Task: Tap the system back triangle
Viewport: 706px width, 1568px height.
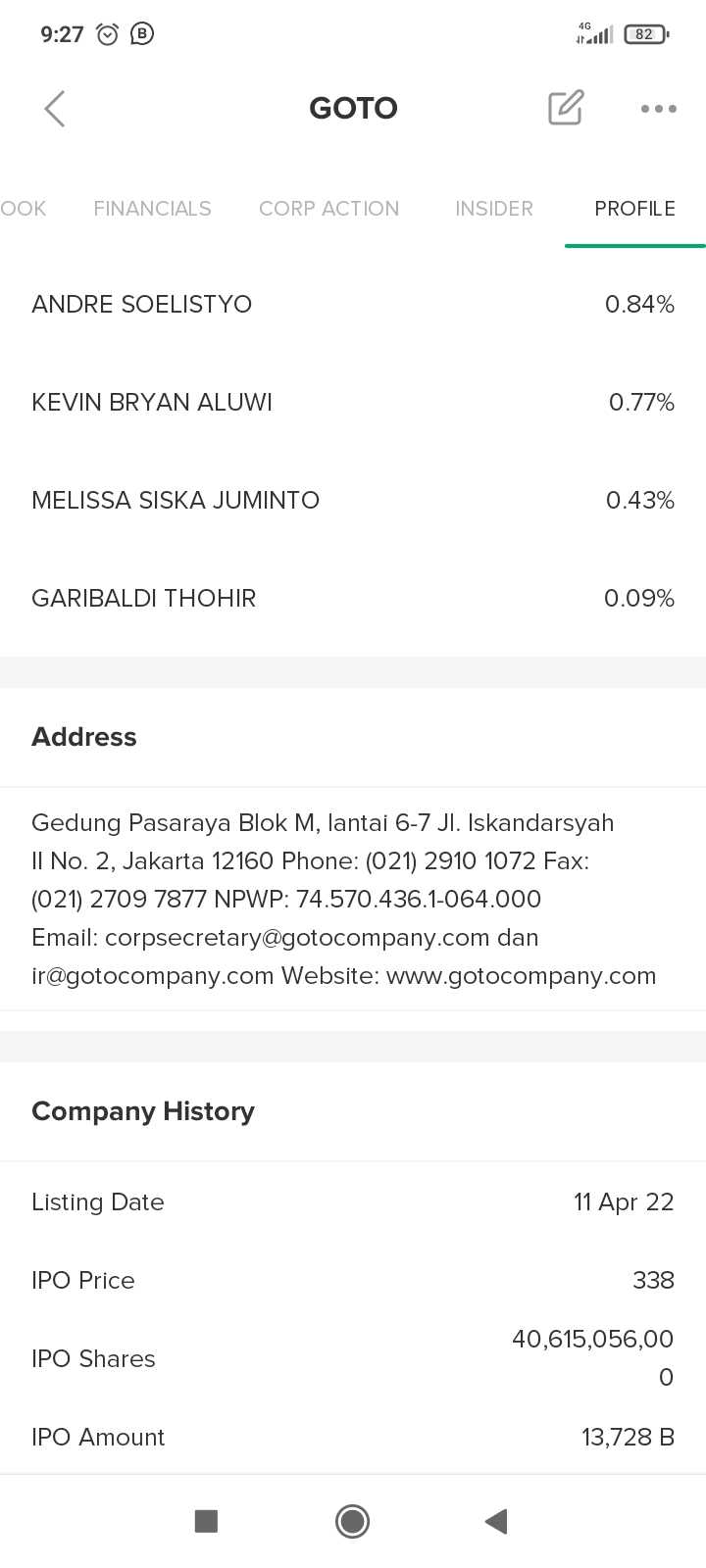Action: click(496, 1521)
